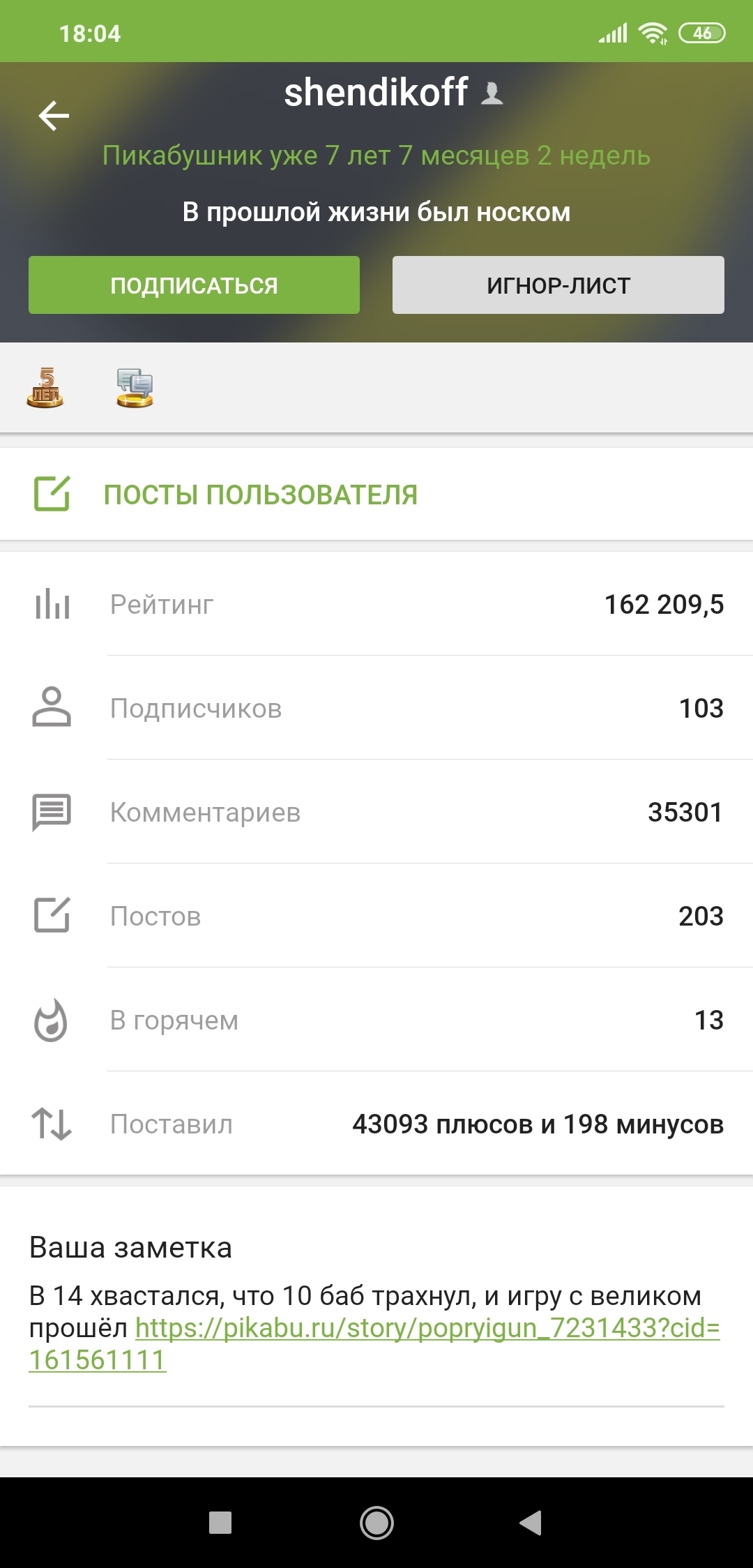This screenshot has height=1568, width=753.
Task: Open ПОСТЫ ПОЛЬЗОВАТЕЛЯ
Action: (260, 495)
